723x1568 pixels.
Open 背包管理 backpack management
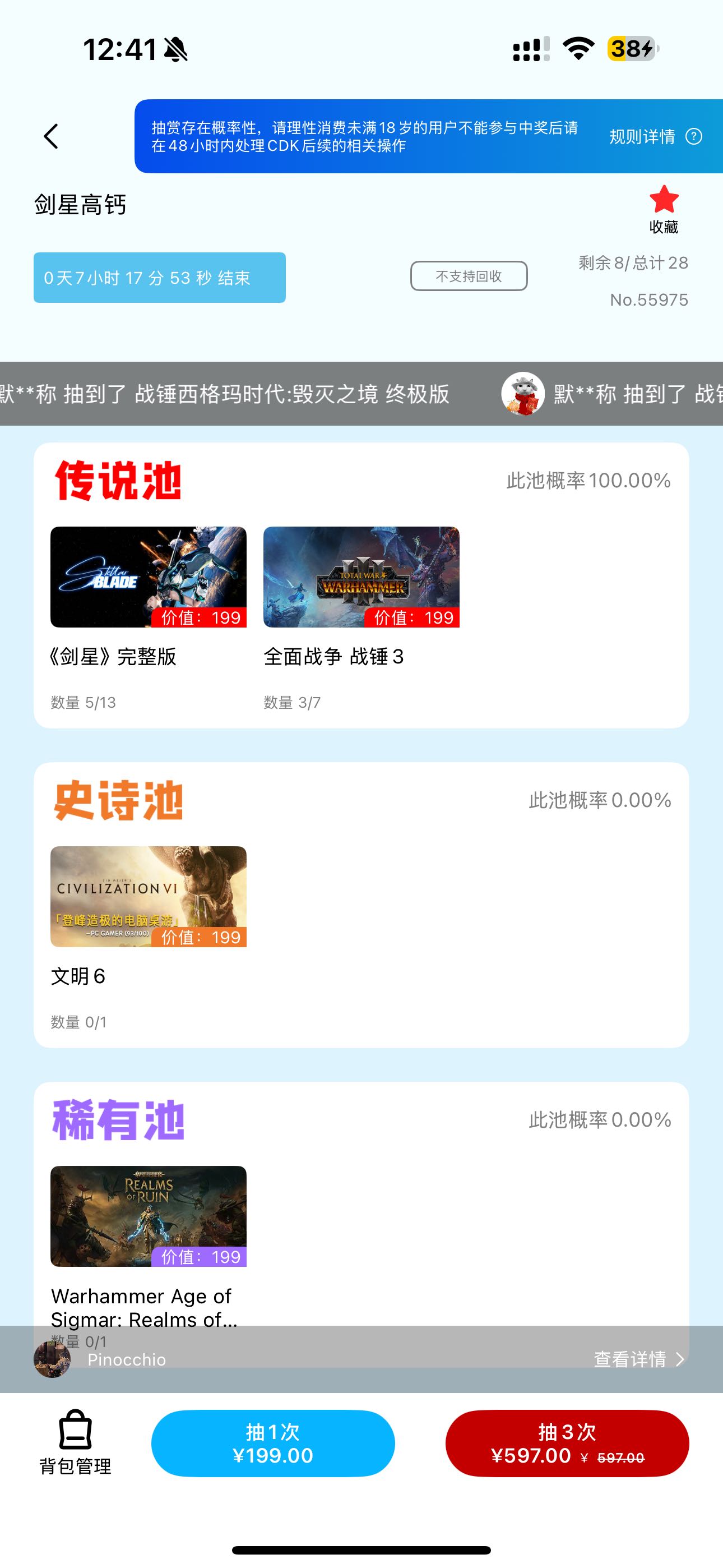(x=76, y=1441)
